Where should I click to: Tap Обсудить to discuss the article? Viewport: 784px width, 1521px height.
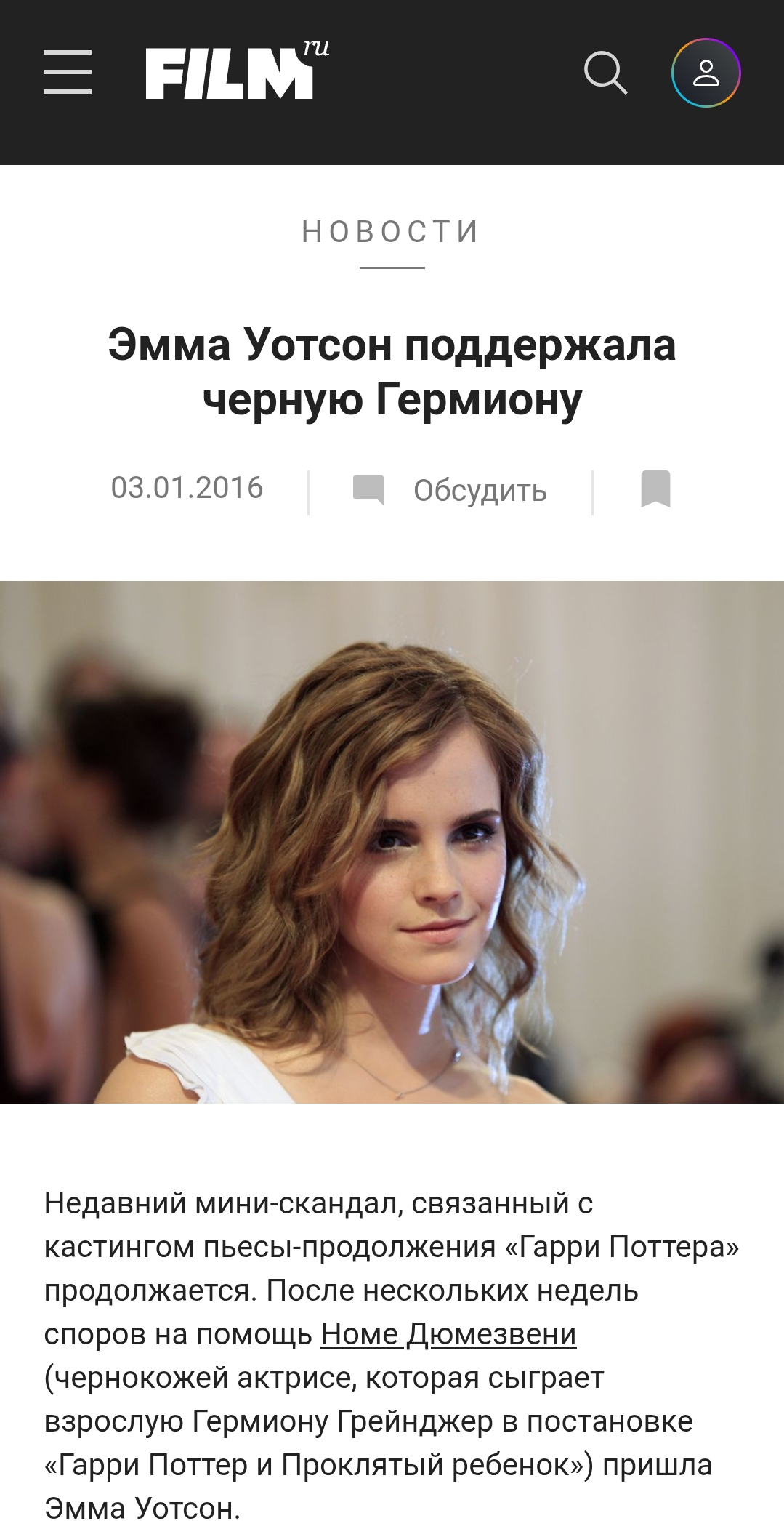[x=450, y=491]
